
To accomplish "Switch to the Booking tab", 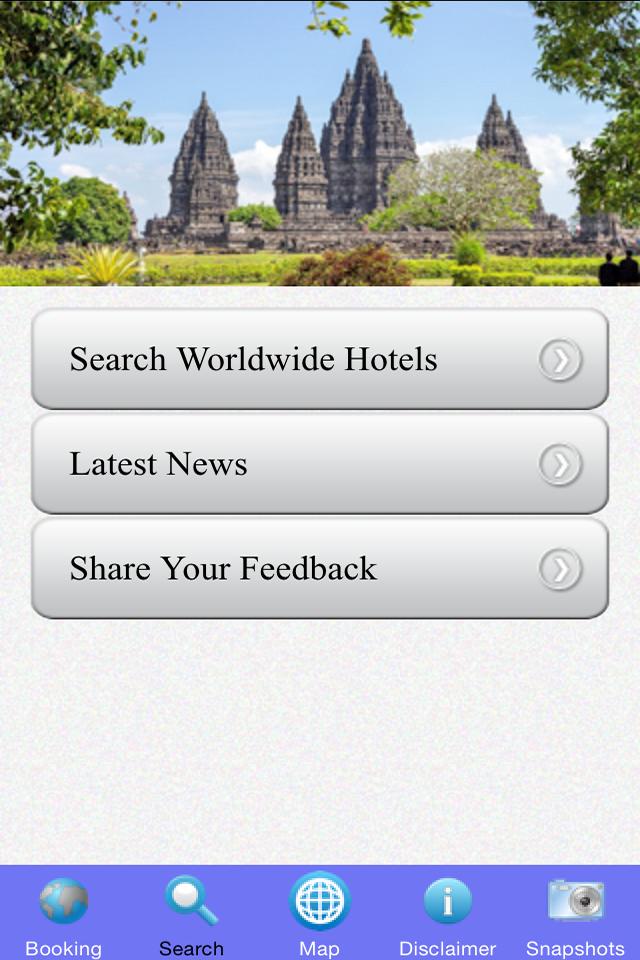I will tap(64, 914).
